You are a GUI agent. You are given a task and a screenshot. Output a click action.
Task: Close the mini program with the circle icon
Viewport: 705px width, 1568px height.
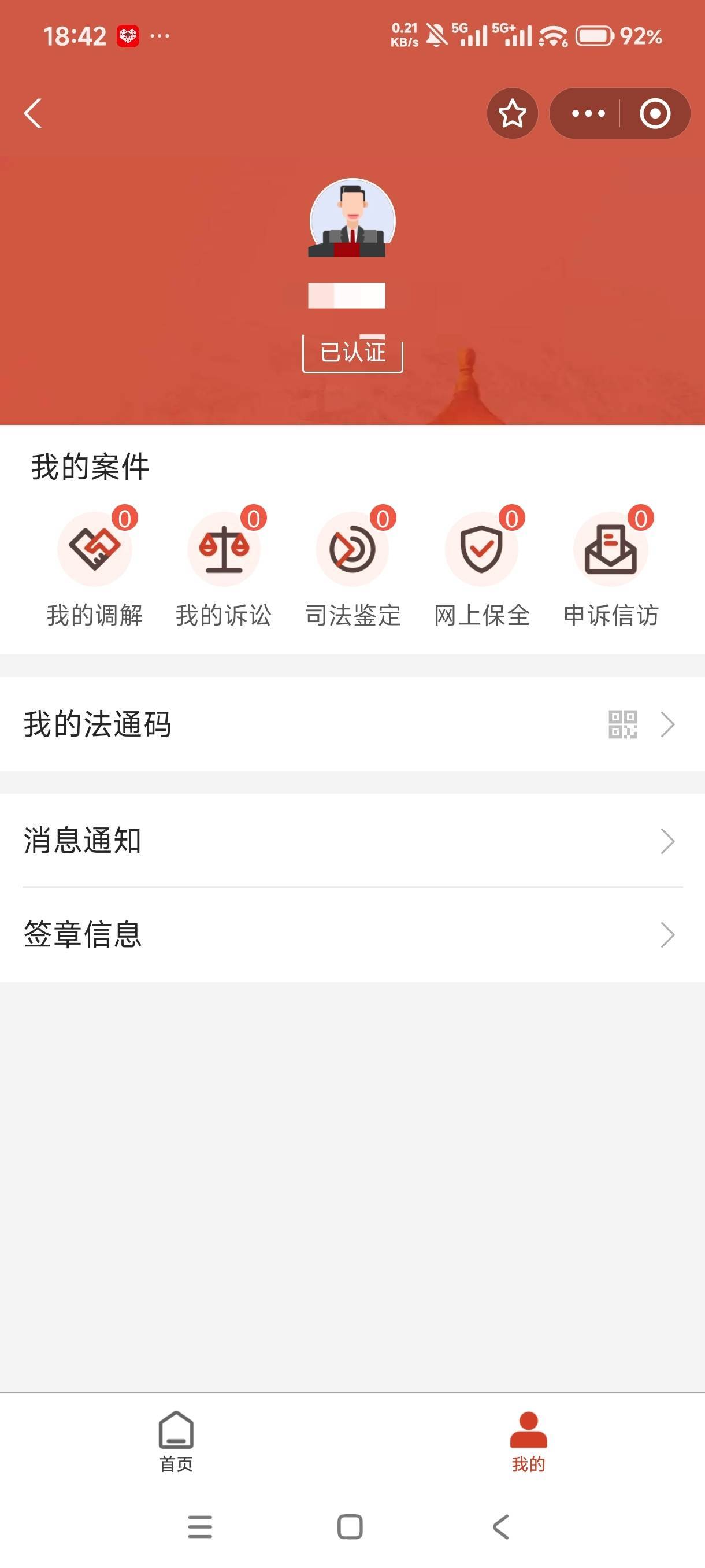[655, 114]
